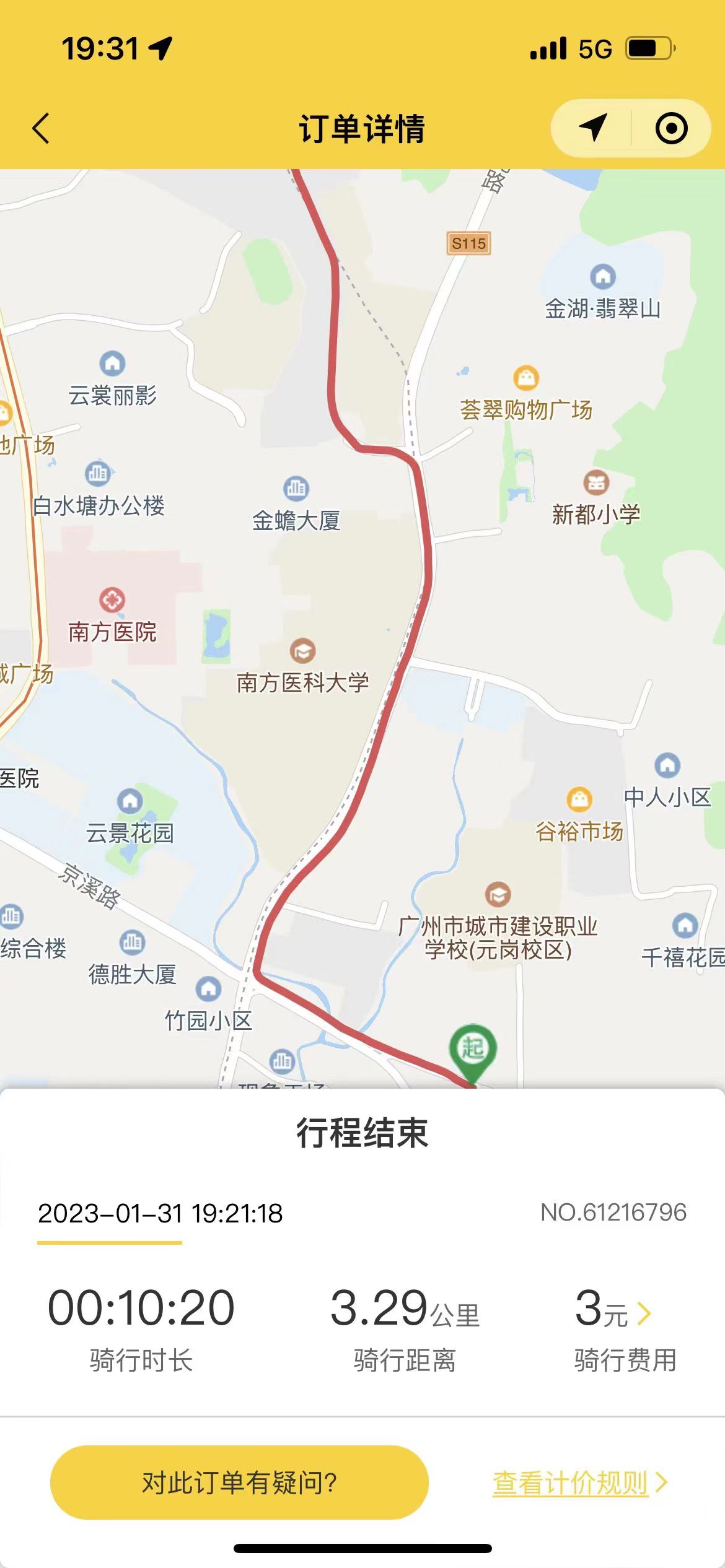View the 3元 riding fee details
Screen dimensions: 725x1568
(x=613, y=1310)
